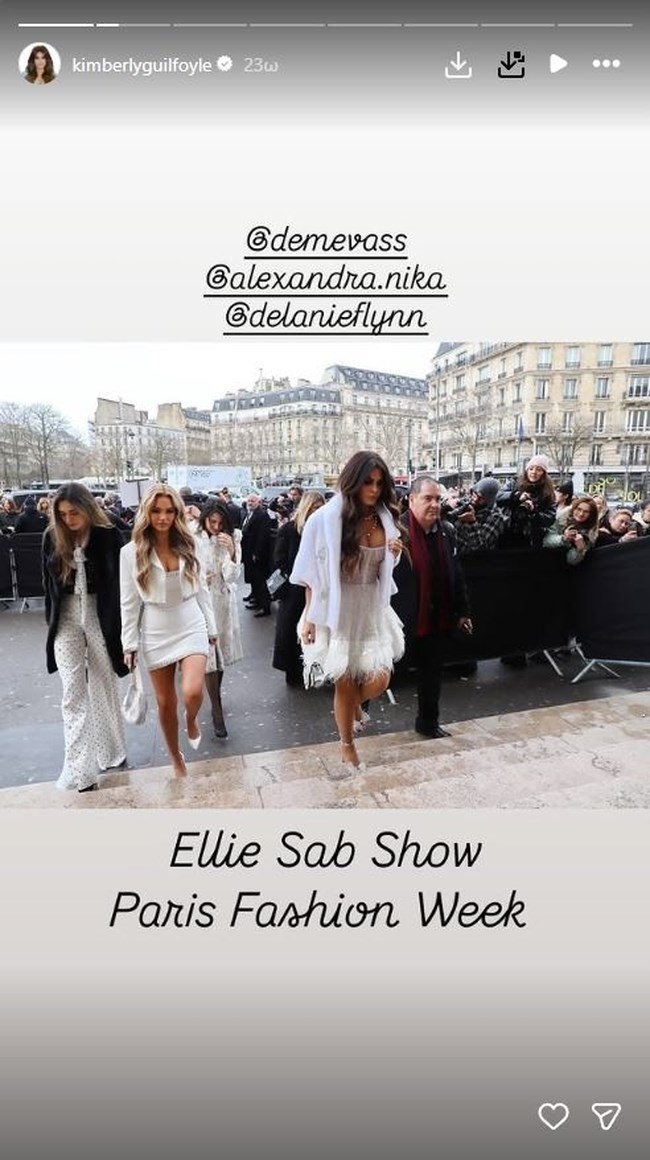Tap the kimberlyguilfoyle username
The image size is (650, 1160).
(x=141, y=65)
